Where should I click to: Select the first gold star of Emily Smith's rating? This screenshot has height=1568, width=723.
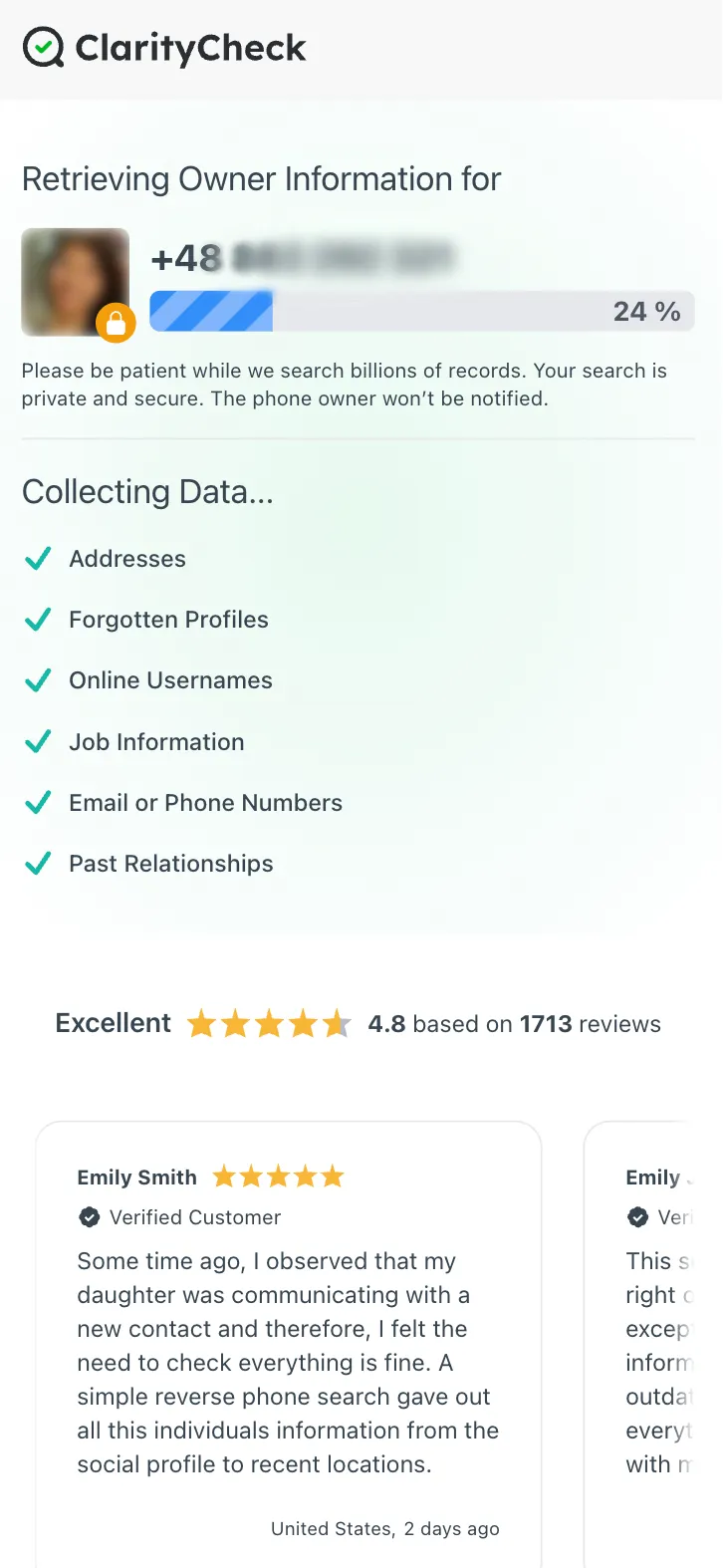pos(227,1176)
